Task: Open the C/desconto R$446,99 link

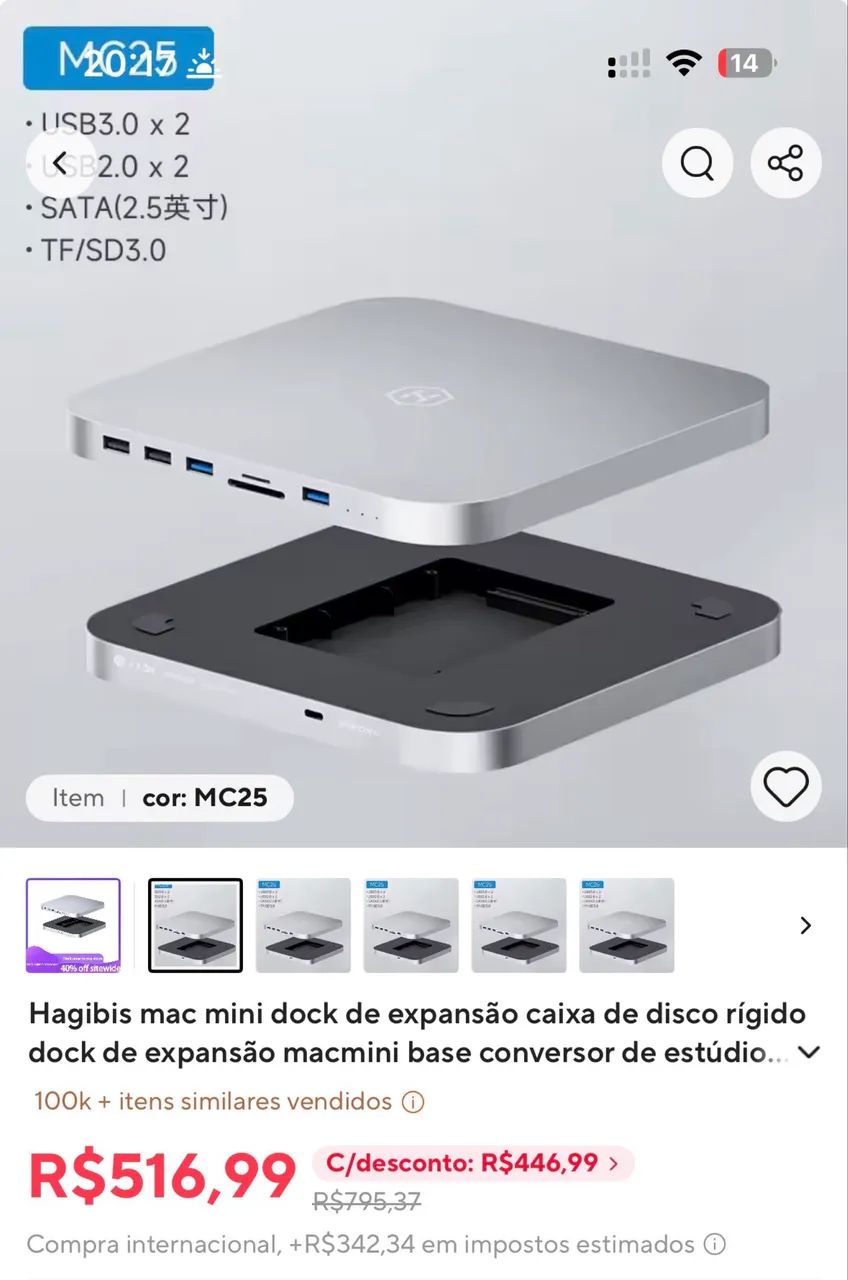Action: pos(470,1163)
